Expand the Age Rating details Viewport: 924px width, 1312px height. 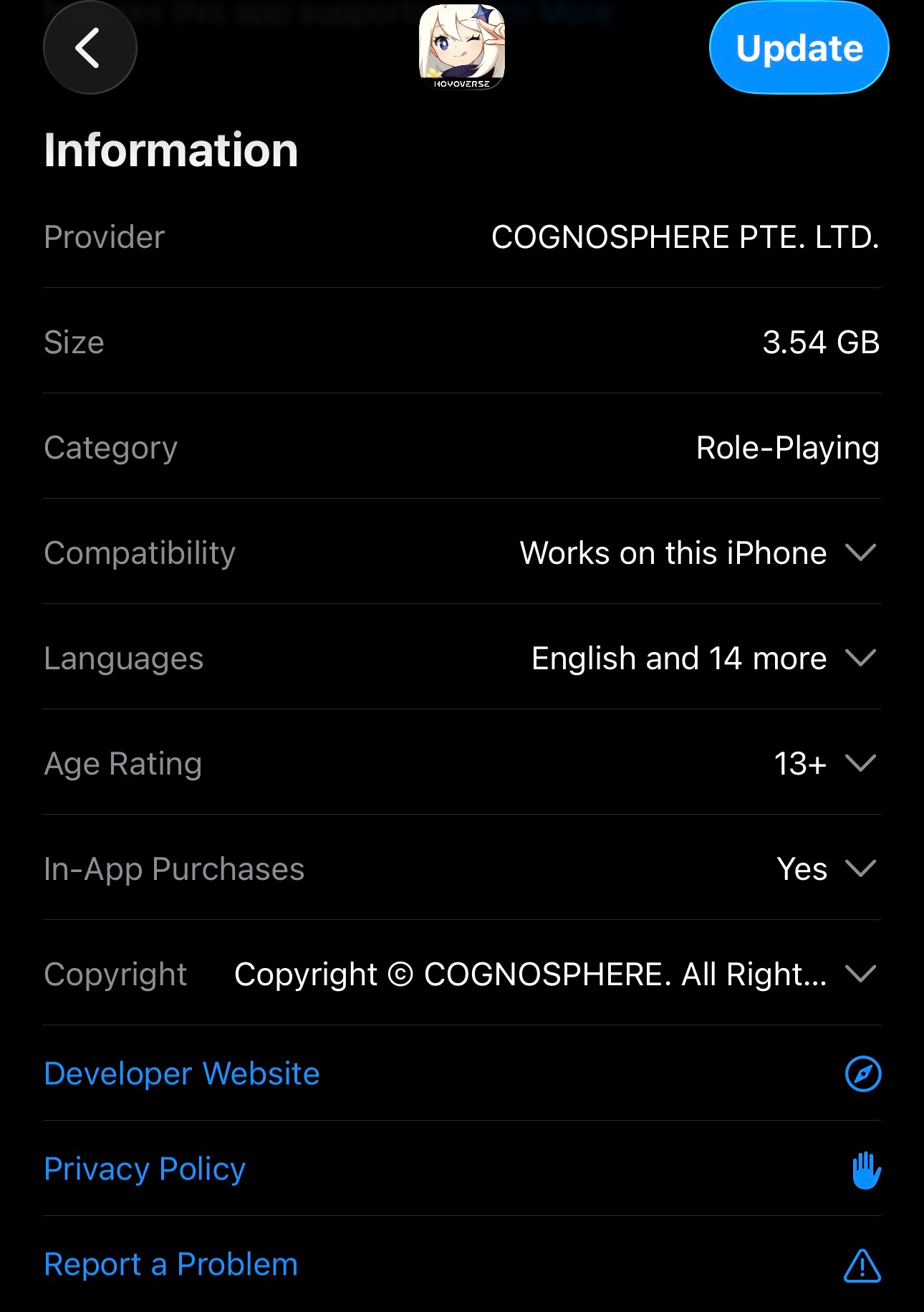[x=860, y=763]
